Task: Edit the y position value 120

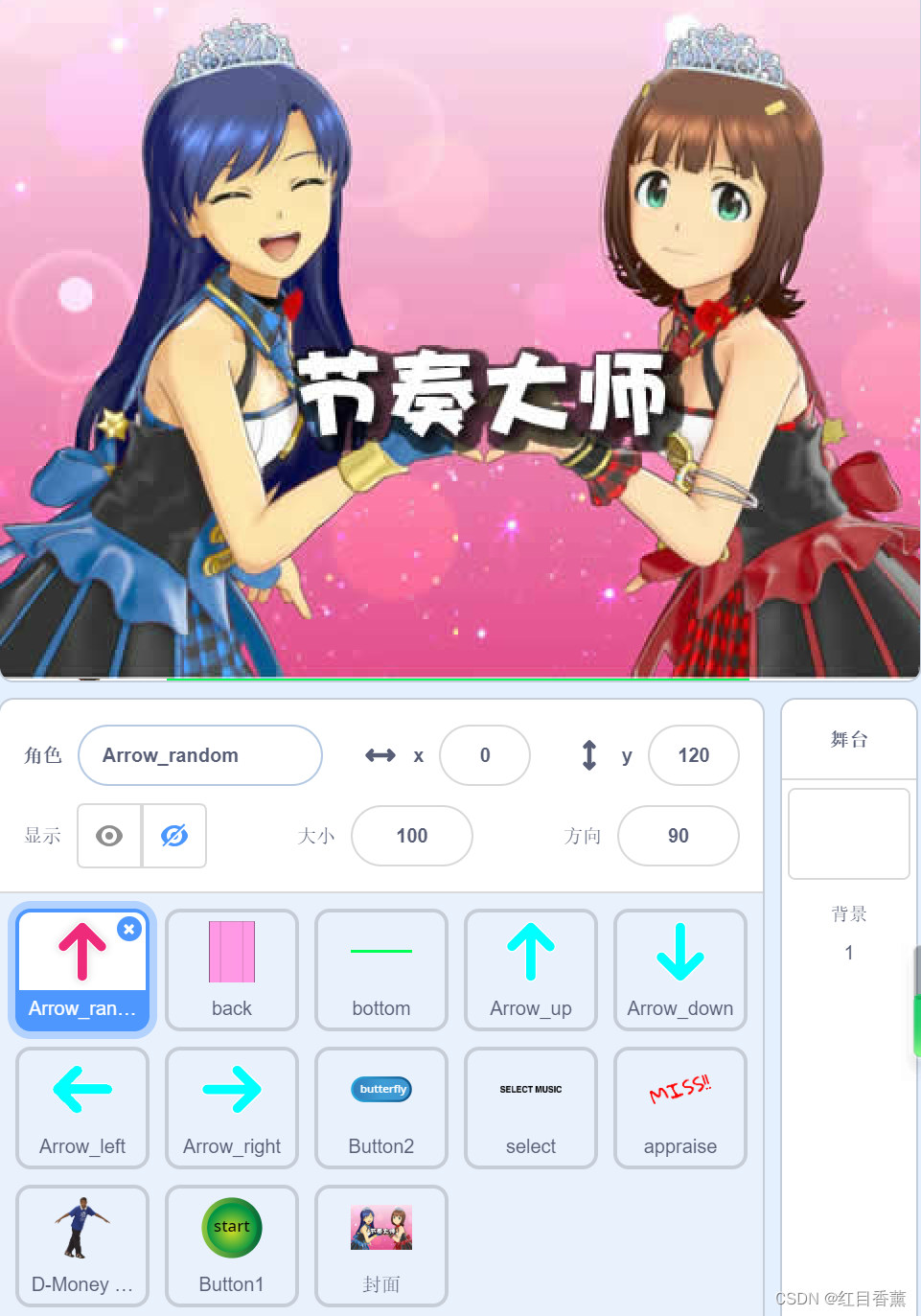Action: point(693,755)
